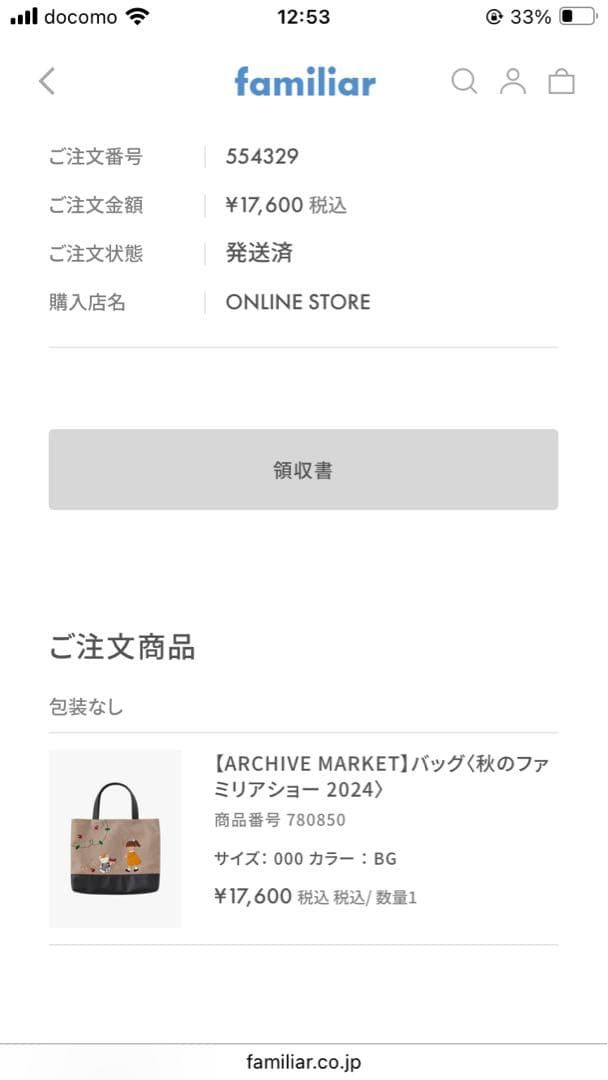608x1080 pixels.
Task: Tap the 領収書 receipt button
Action: [303, 470]
